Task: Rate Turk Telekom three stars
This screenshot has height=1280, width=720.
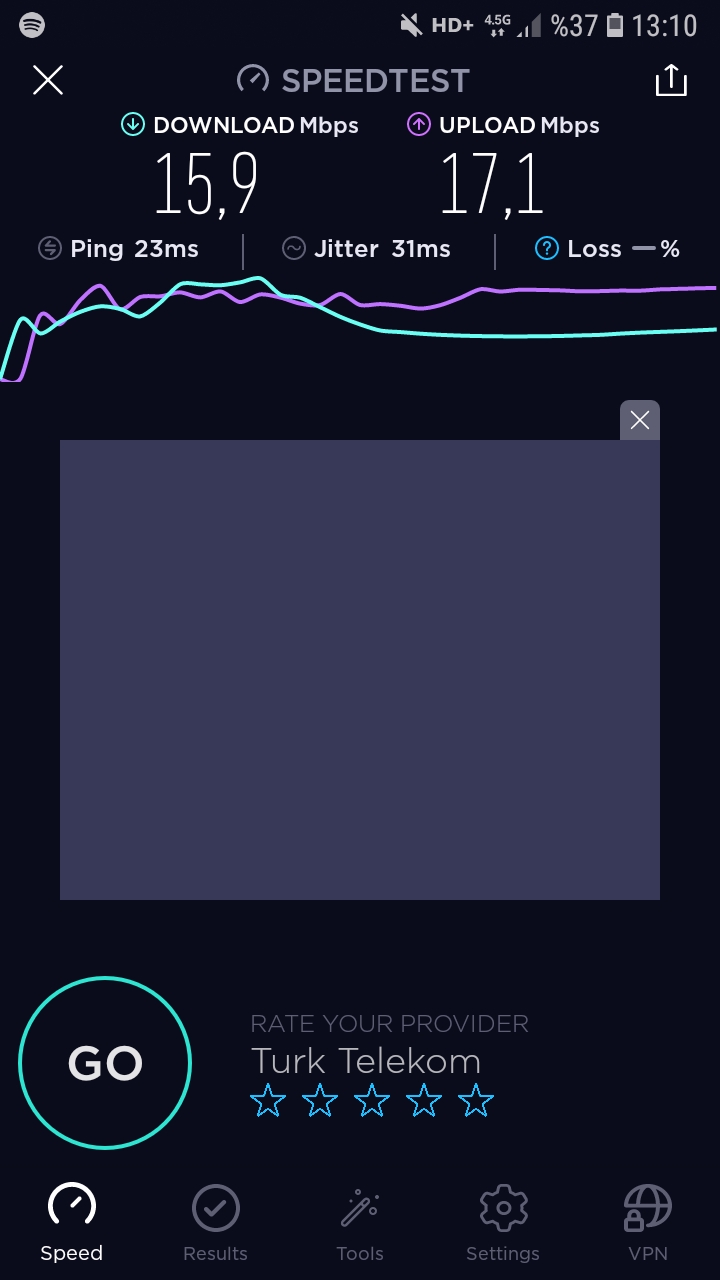Action: coord(372,1101)
